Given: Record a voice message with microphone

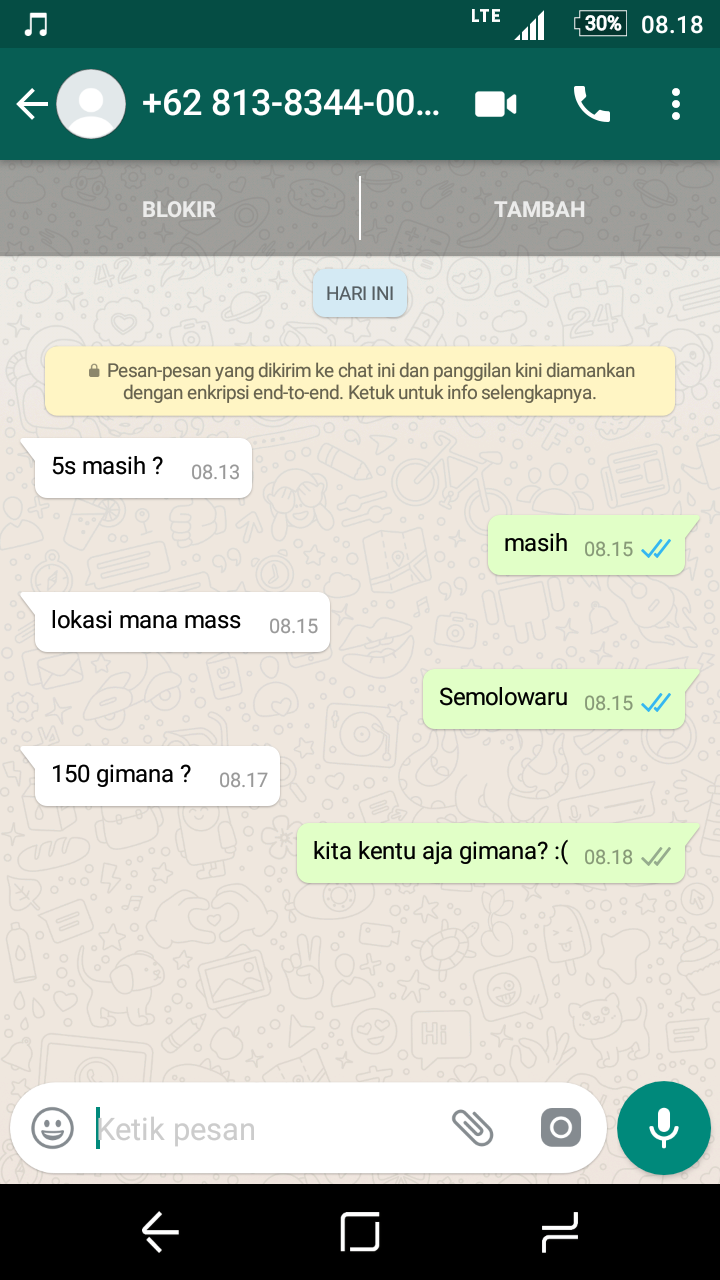Looking at the screenshot, I should tap(663, 1128).
